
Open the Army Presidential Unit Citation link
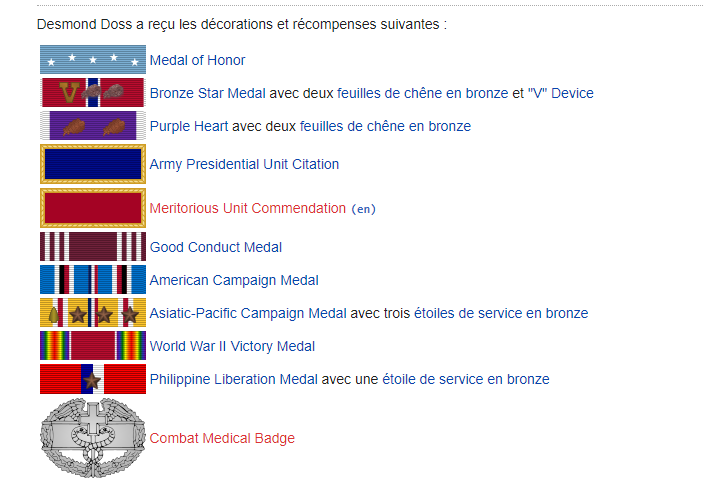tap(244, 164)
